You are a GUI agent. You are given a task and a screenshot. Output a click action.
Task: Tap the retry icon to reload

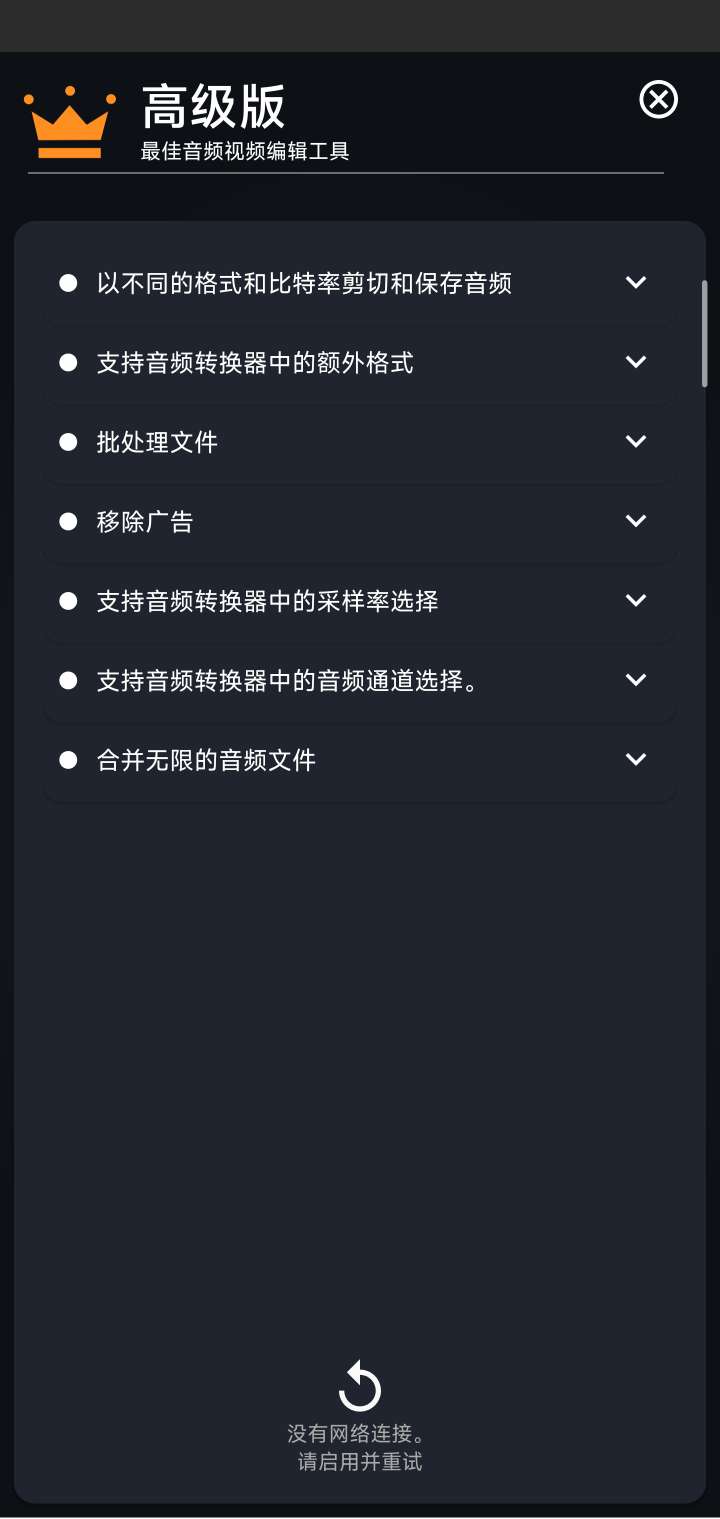[x=360, y=1386]
